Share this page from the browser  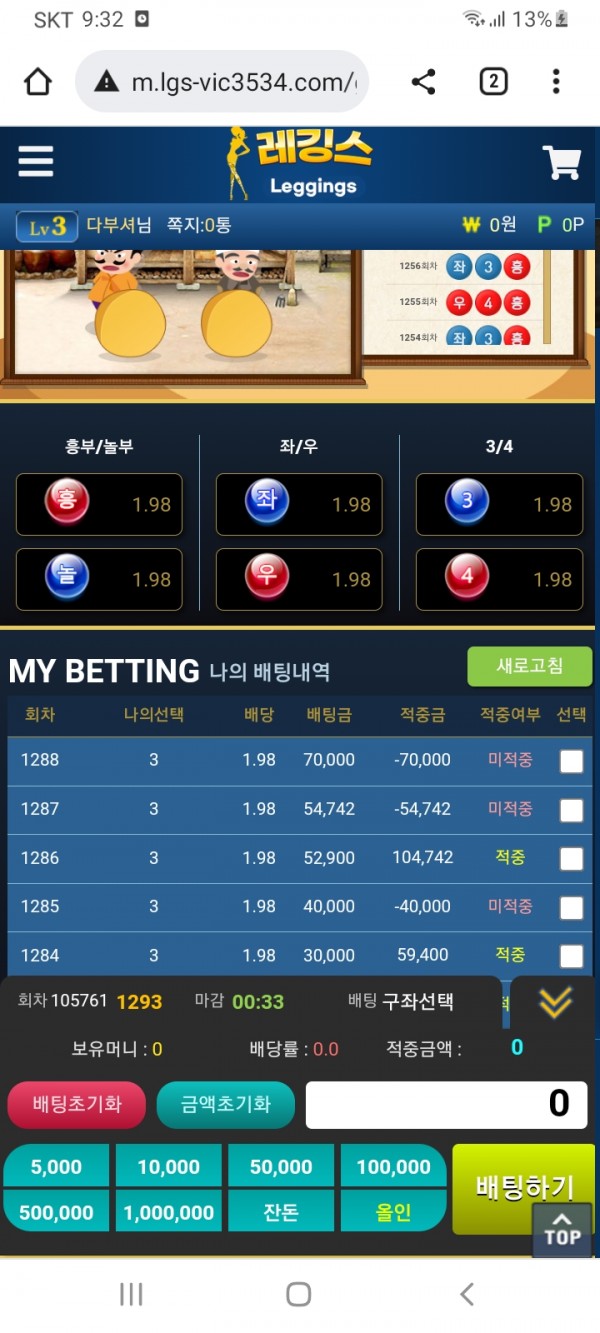tap(423, 82)
